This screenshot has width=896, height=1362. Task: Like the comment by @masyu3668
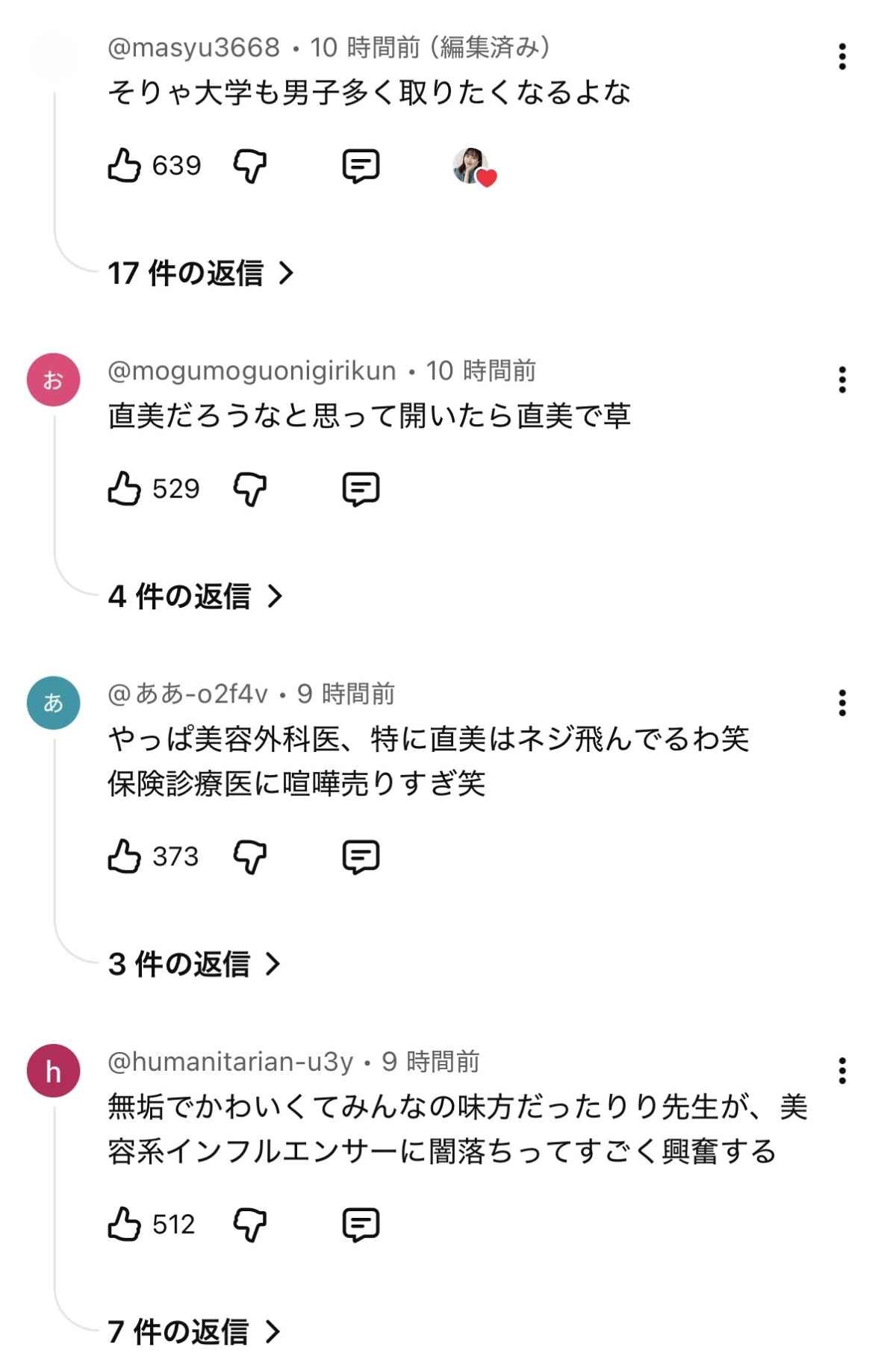pyautogui.click(x=124, y=165)
